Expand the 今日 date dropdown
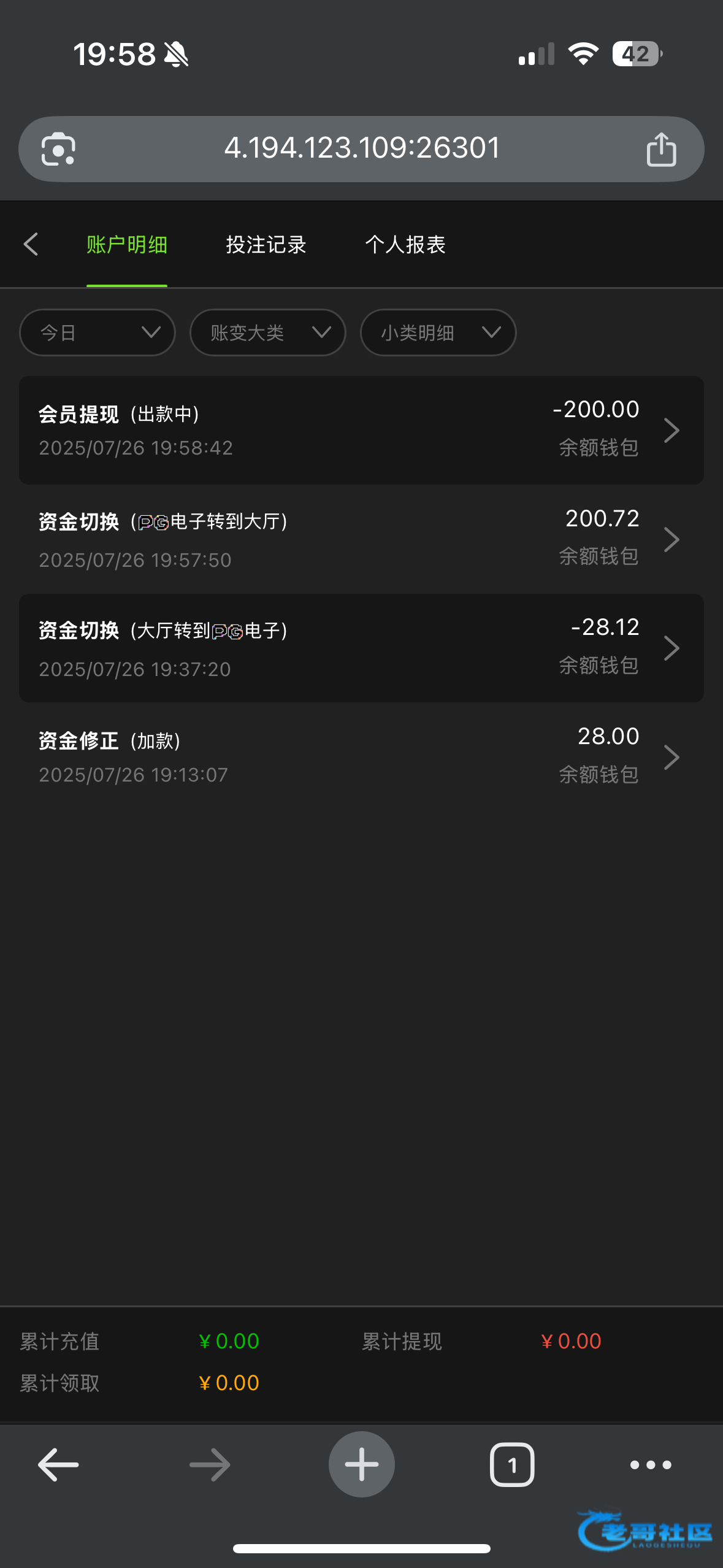The height and width of the screenshot is (1568, 723). pyautogui.click(x=98, y=332)
